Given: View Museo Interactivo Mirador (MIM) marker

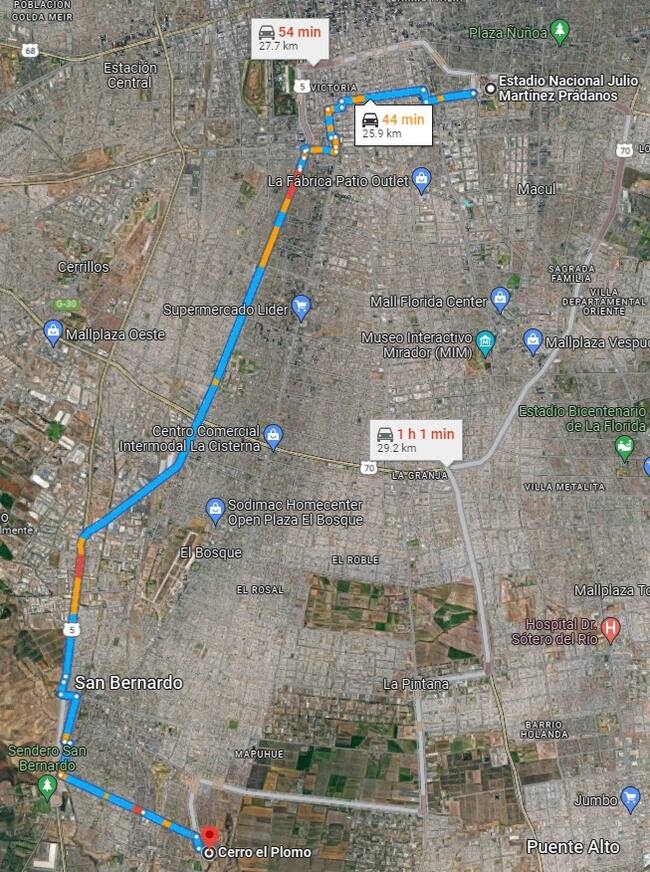Looking at the screenshot, I should [x=485, y=344].
